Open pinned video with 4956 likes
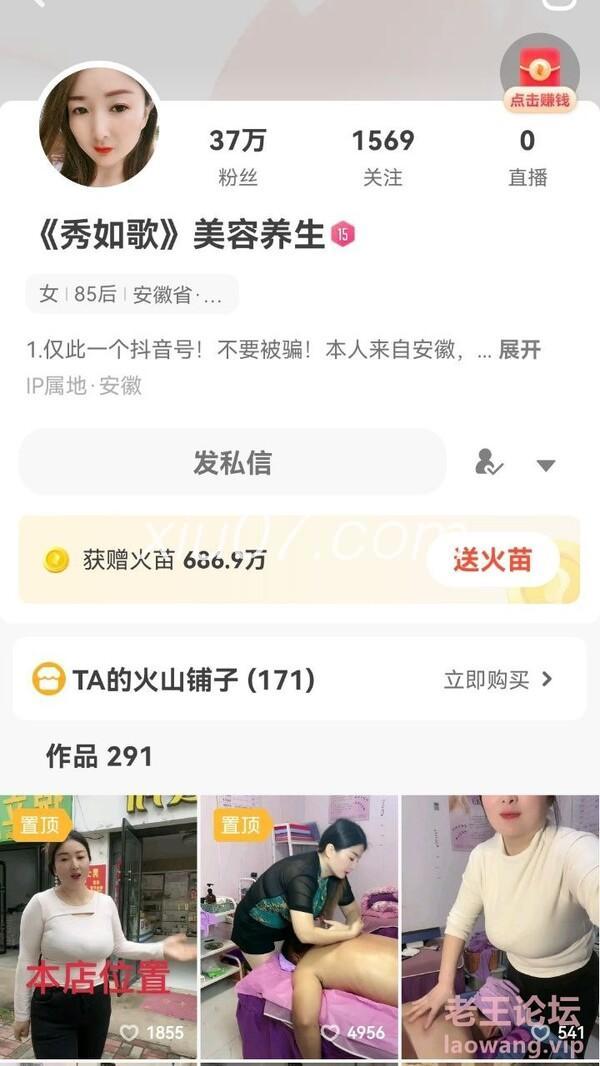Image resolution: width=600 pixels, height=1066 pixels. tap(299, 927)
